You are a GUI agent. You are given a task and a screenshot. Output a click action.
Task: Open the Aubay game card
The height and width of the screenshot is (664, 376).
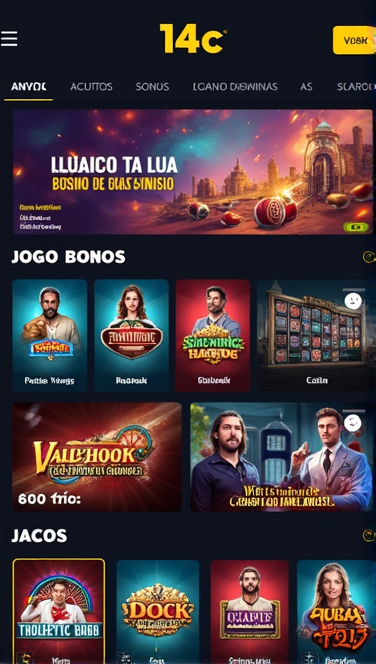coord(335,612)
